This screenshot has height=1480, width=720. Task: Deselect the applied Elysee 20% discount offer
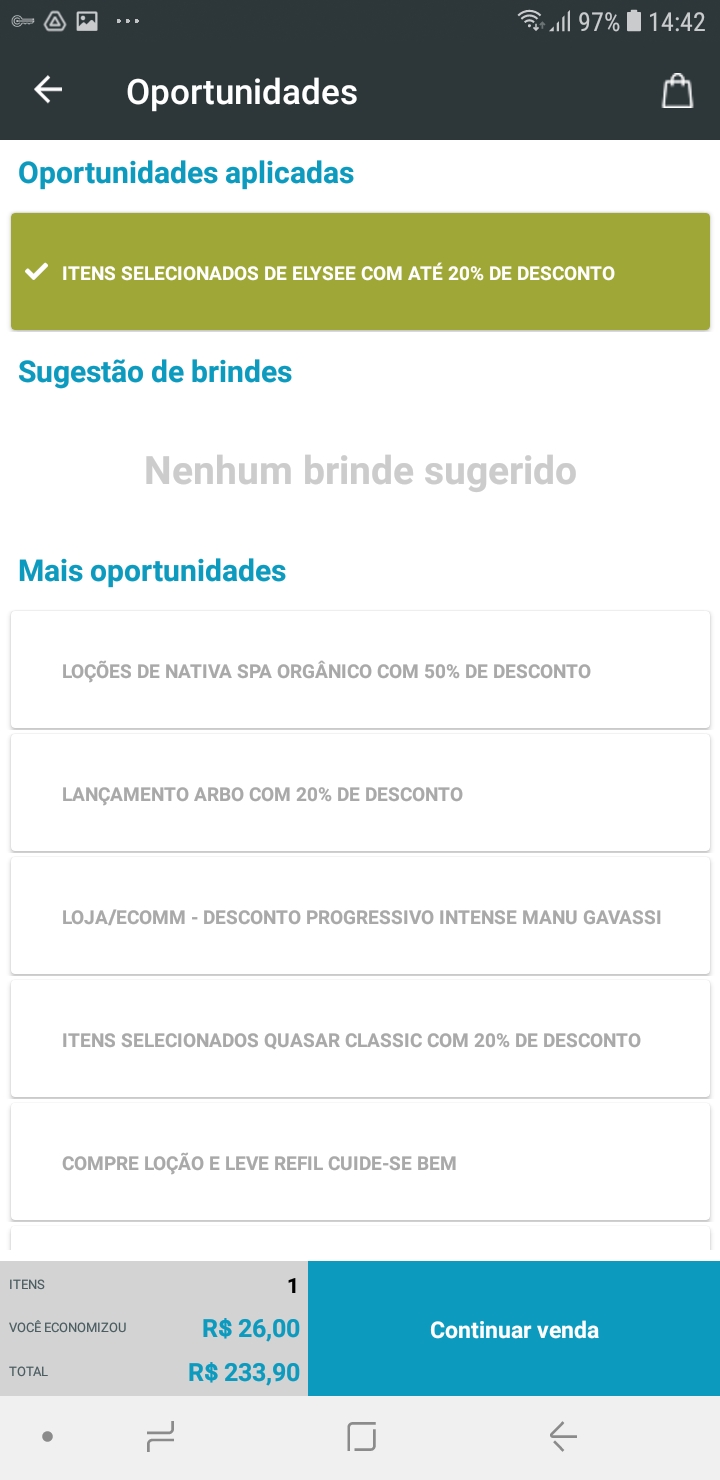point(360,272)
